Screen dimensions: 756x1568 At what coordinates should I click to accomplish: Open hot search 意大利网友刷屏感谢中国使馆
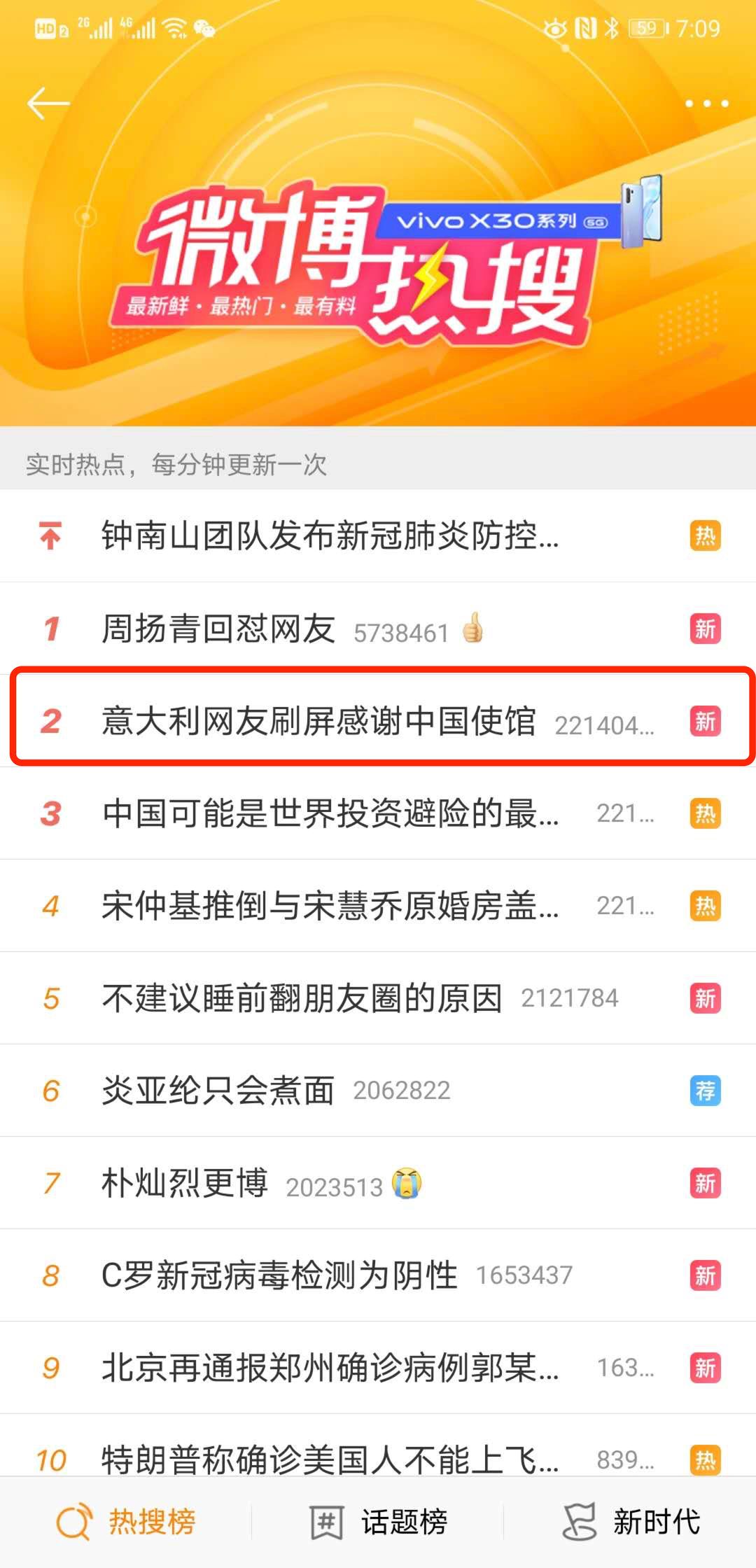[x=319, y=721]
